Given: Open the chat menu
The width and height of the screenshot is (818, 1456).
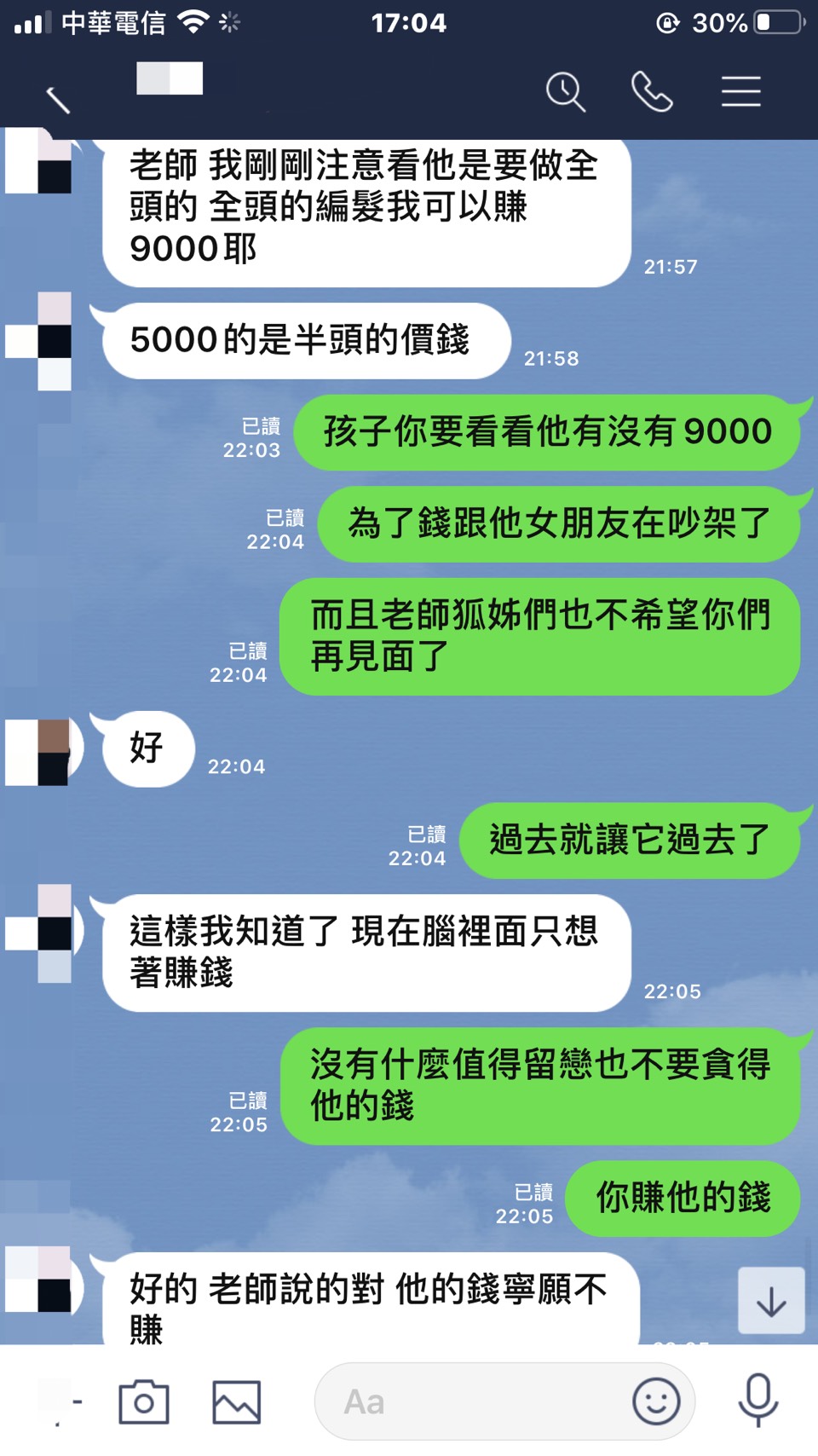Looking at the screenshot, I should pyautogui.click(x=740, y=92).
